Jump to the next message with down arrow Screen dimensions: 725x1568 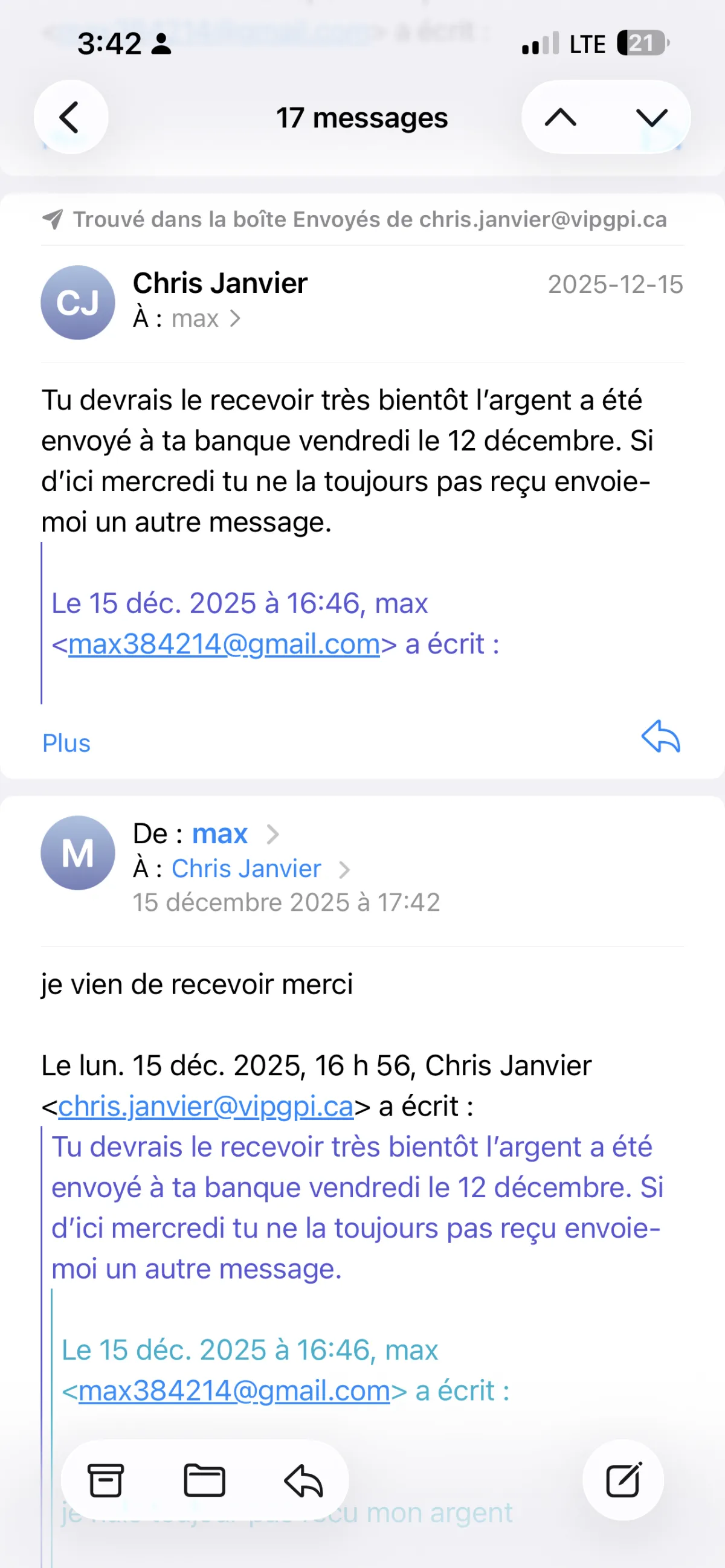[652, 117]
